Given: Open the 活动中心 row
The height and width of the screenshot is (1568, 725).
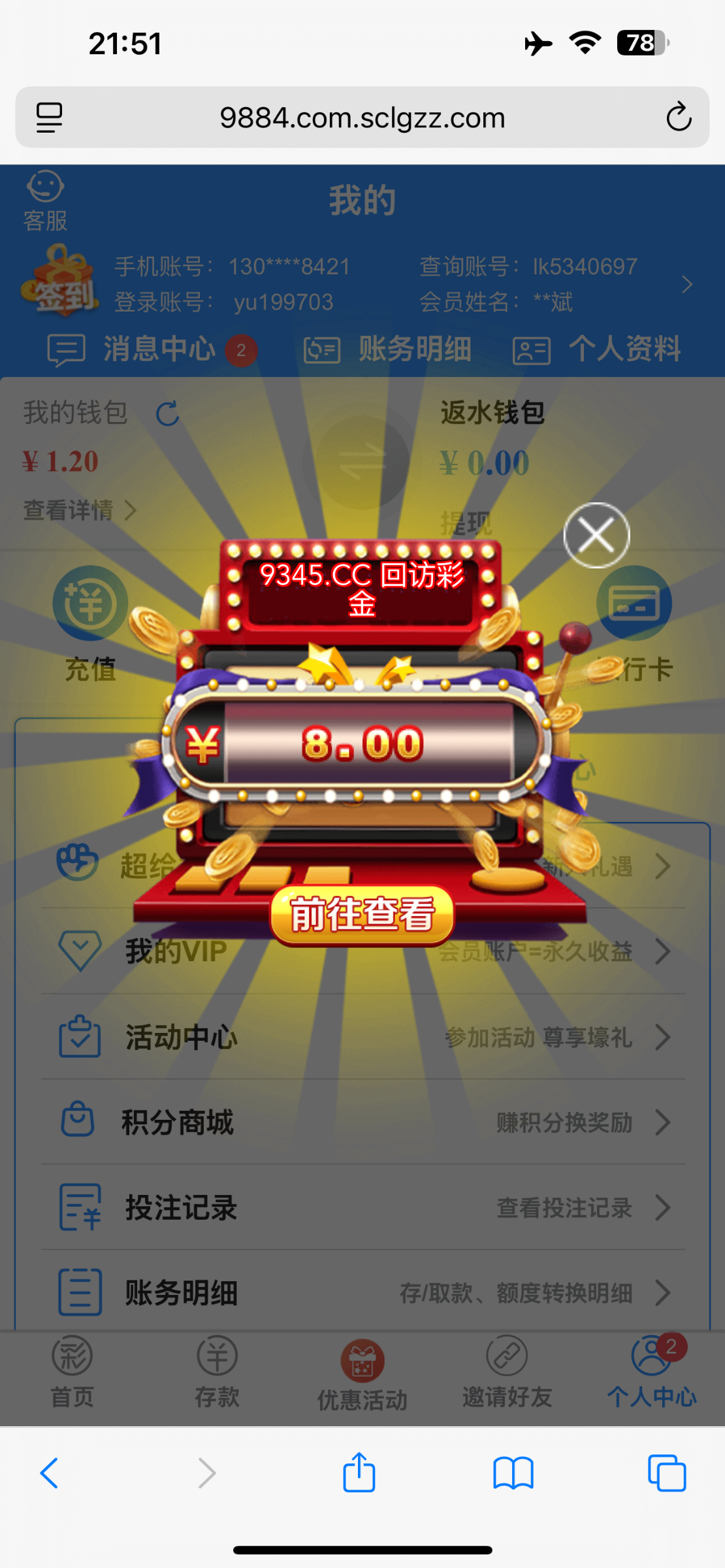Looking at the screenshot, I should click(x=362, y=1037).
